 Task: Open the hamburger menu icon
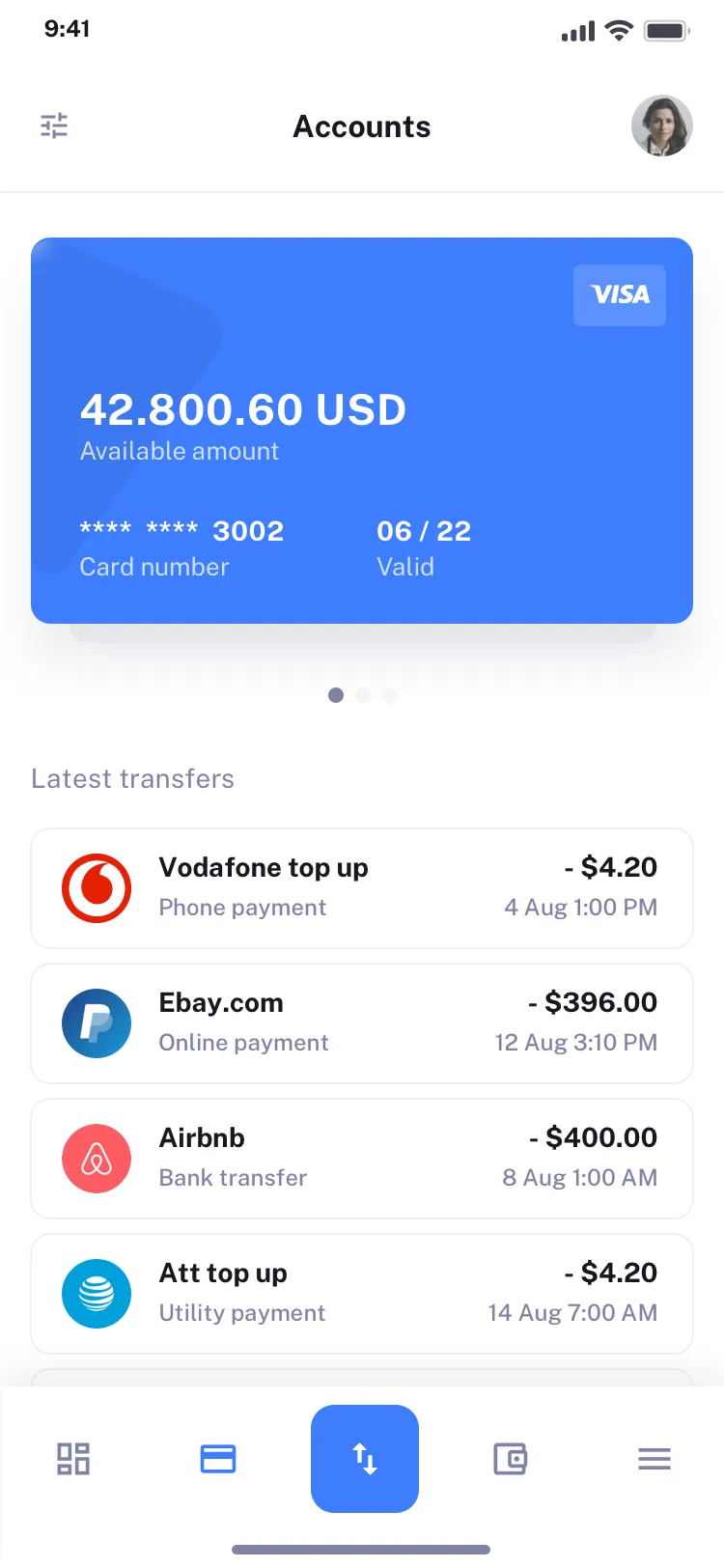pyautogui.click(x=654, y=1459)
